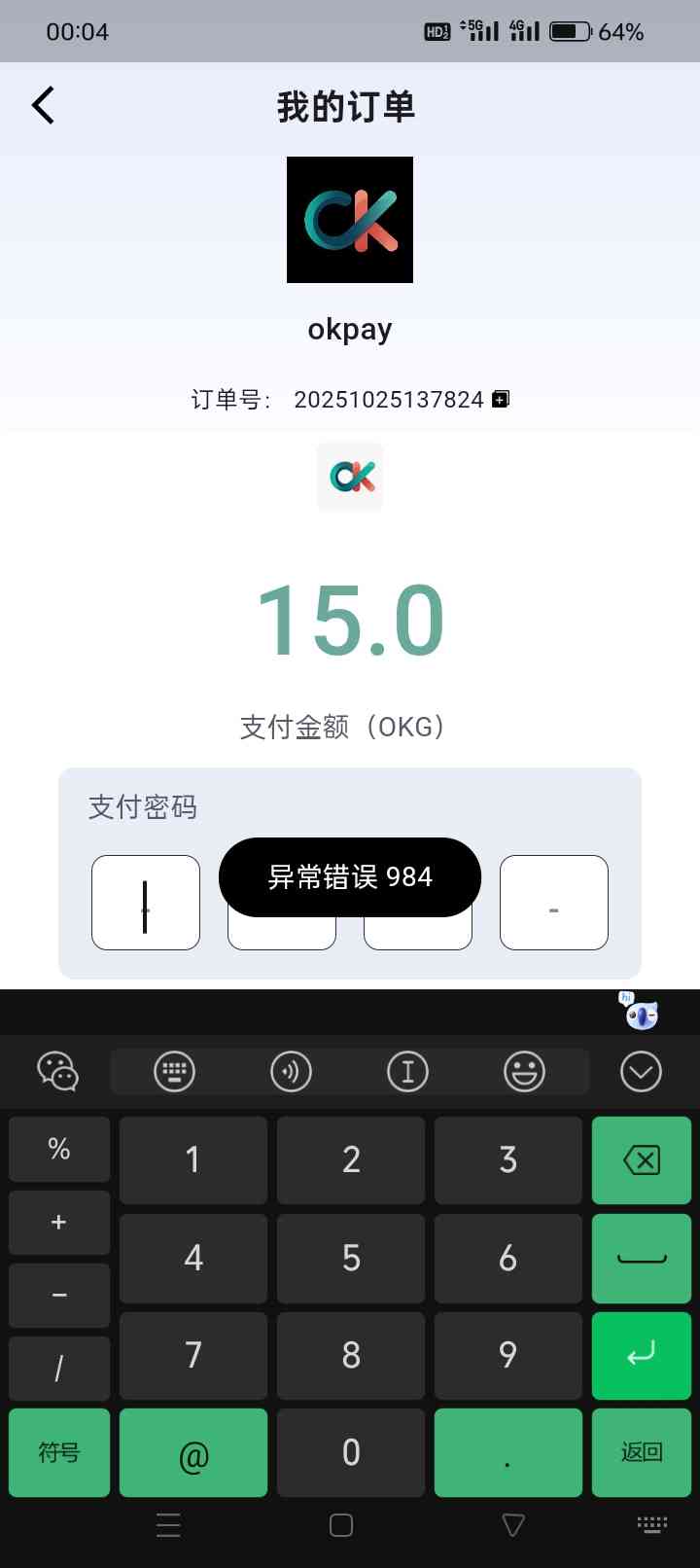Focus the first 支付密码 digit box
Image resolution: width=700 pixels, height=1568 pixels.
[146, 903]
